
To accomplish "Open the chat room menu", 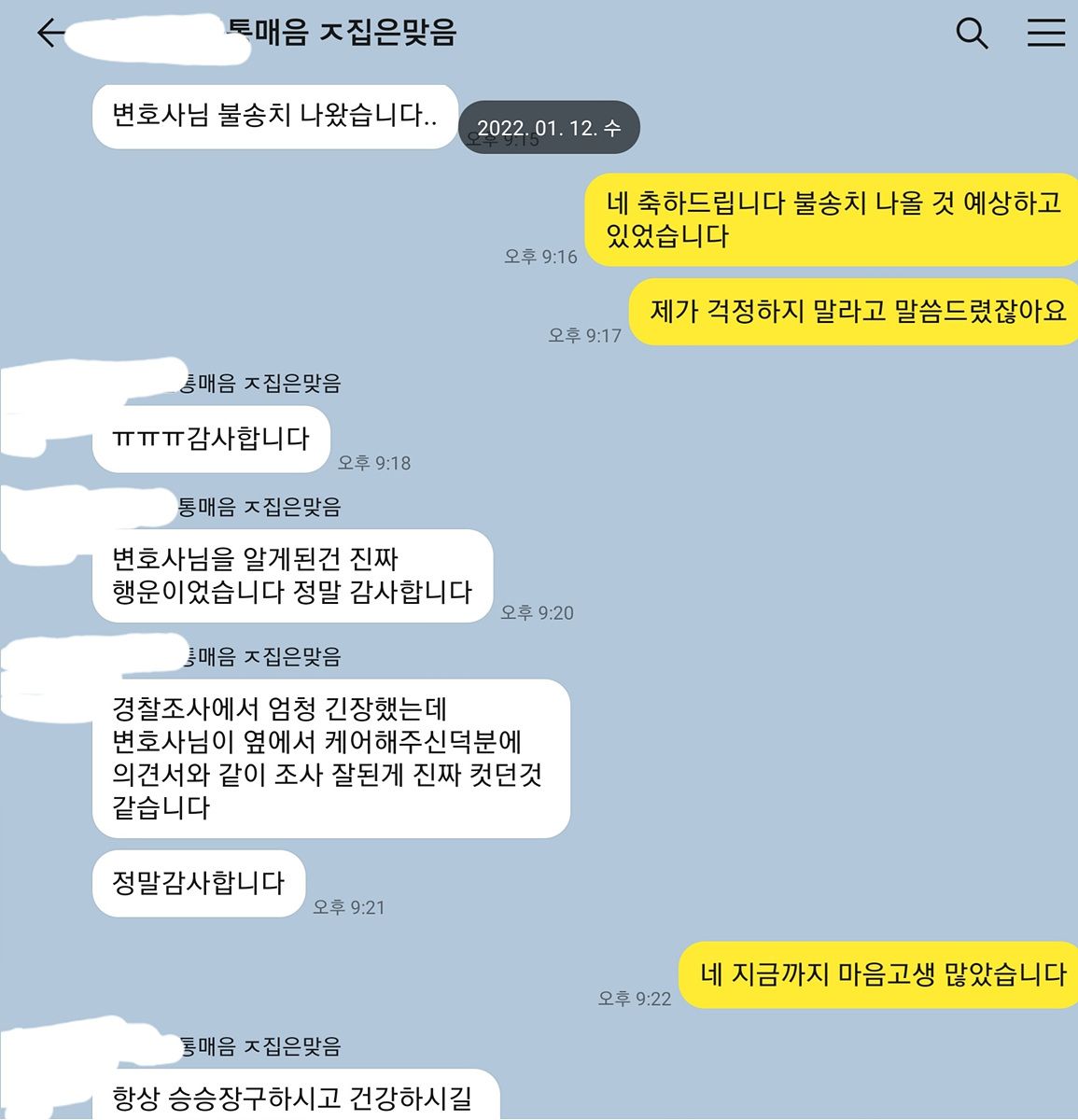I will click(1045, 34).
